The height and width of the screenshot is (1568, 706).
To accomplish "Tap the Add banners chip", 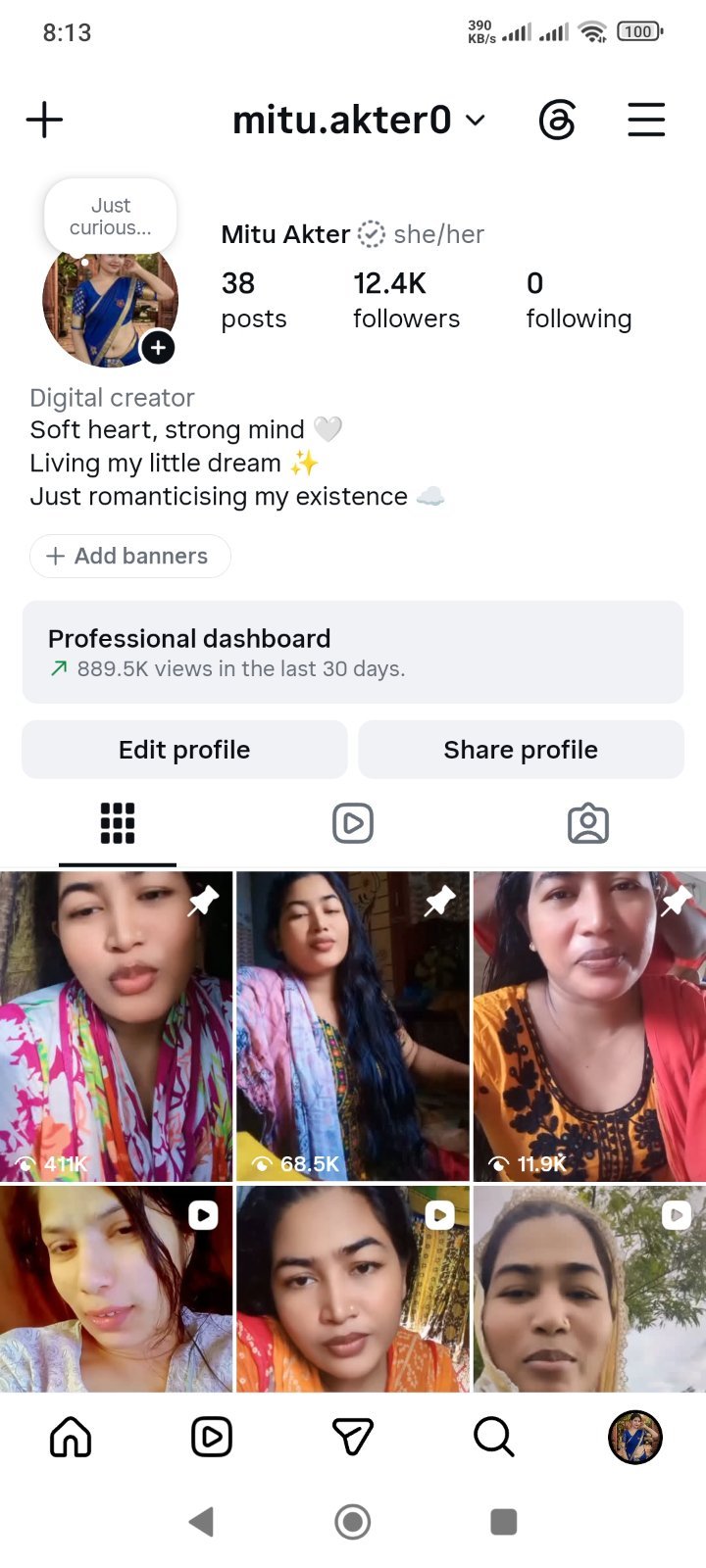I will (130, 556).
